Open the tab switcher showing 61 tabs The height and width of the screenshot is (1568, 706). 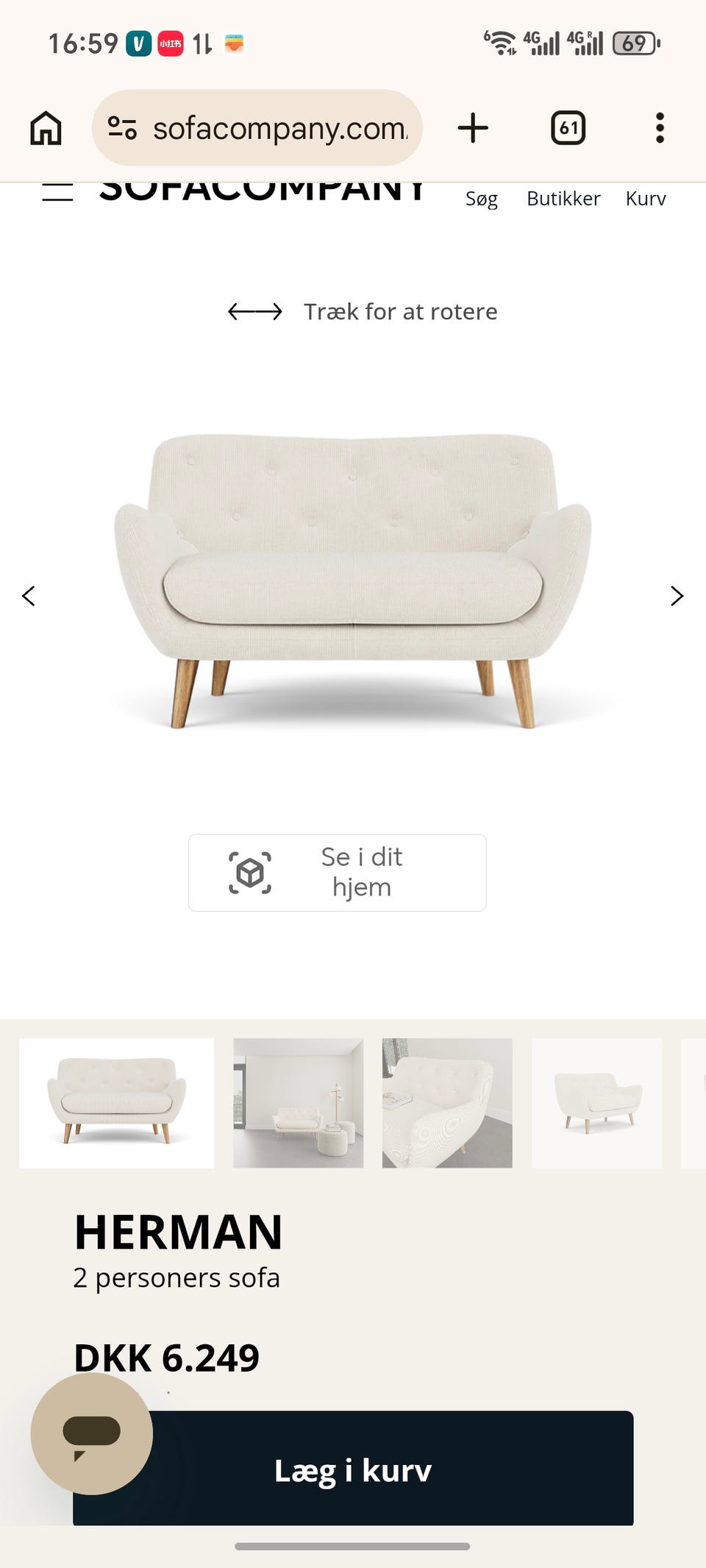pos(567,127)
